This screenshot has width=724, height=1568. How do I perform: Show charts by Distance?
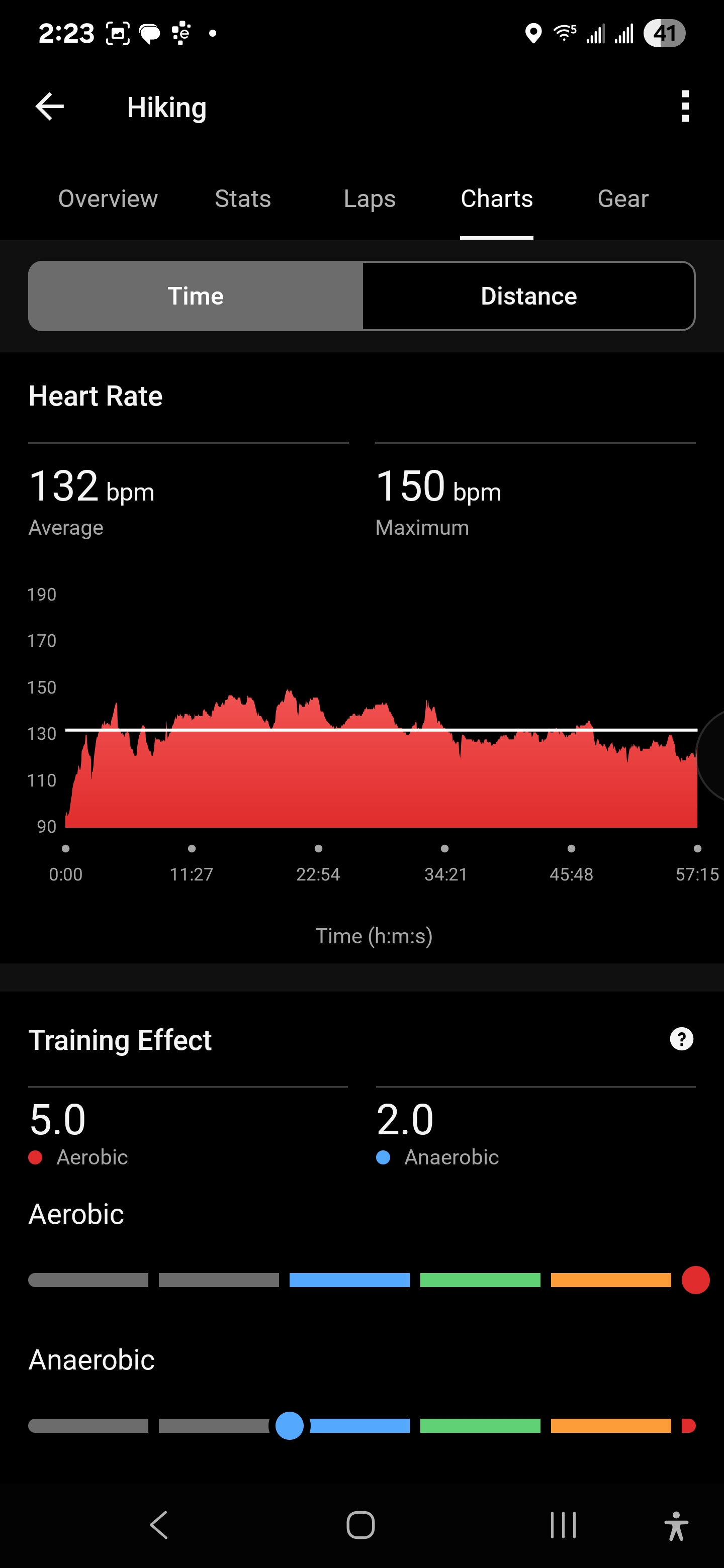click(528, 297)
